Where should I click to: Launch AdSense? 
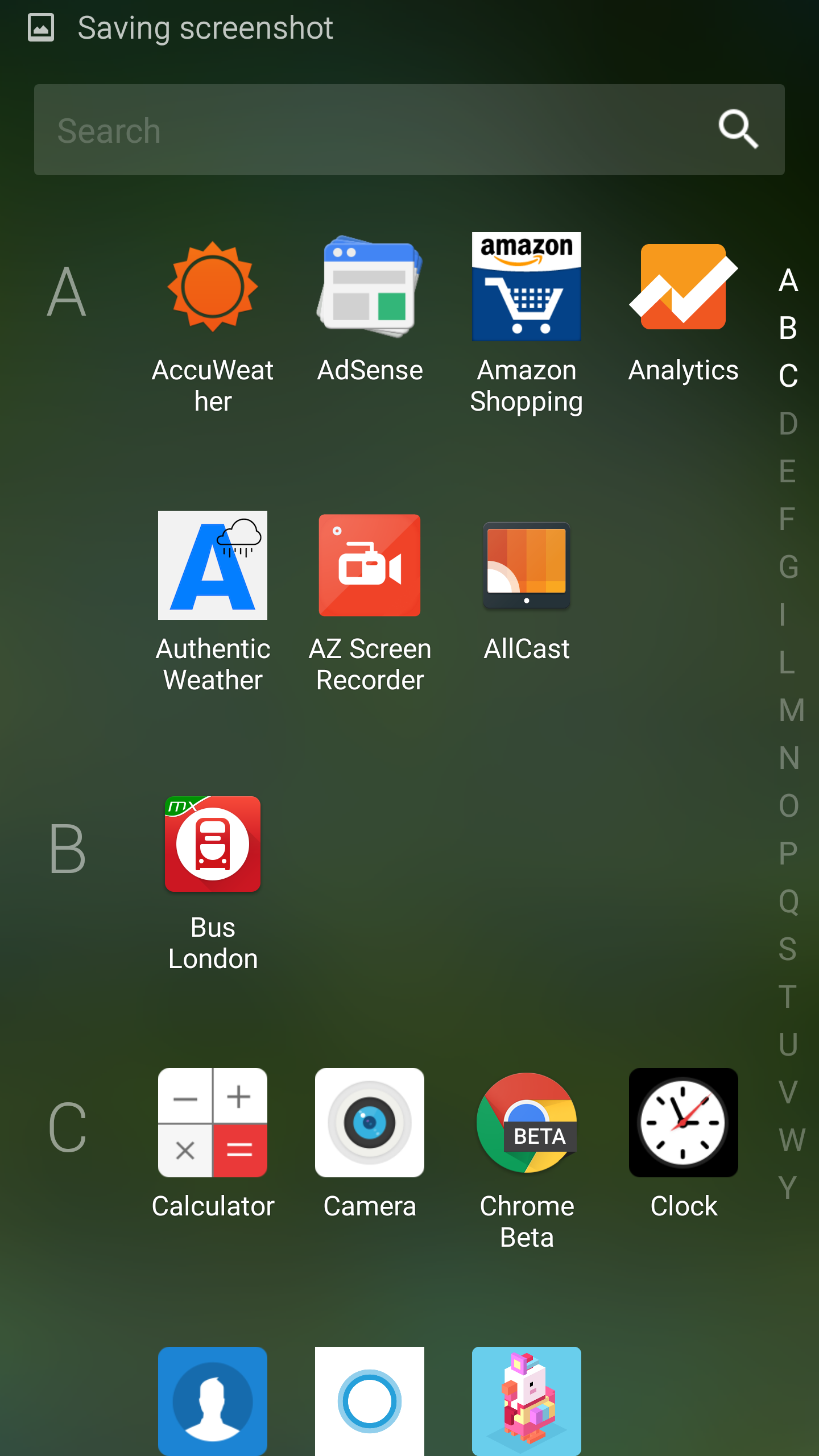(x=370, y=288)
